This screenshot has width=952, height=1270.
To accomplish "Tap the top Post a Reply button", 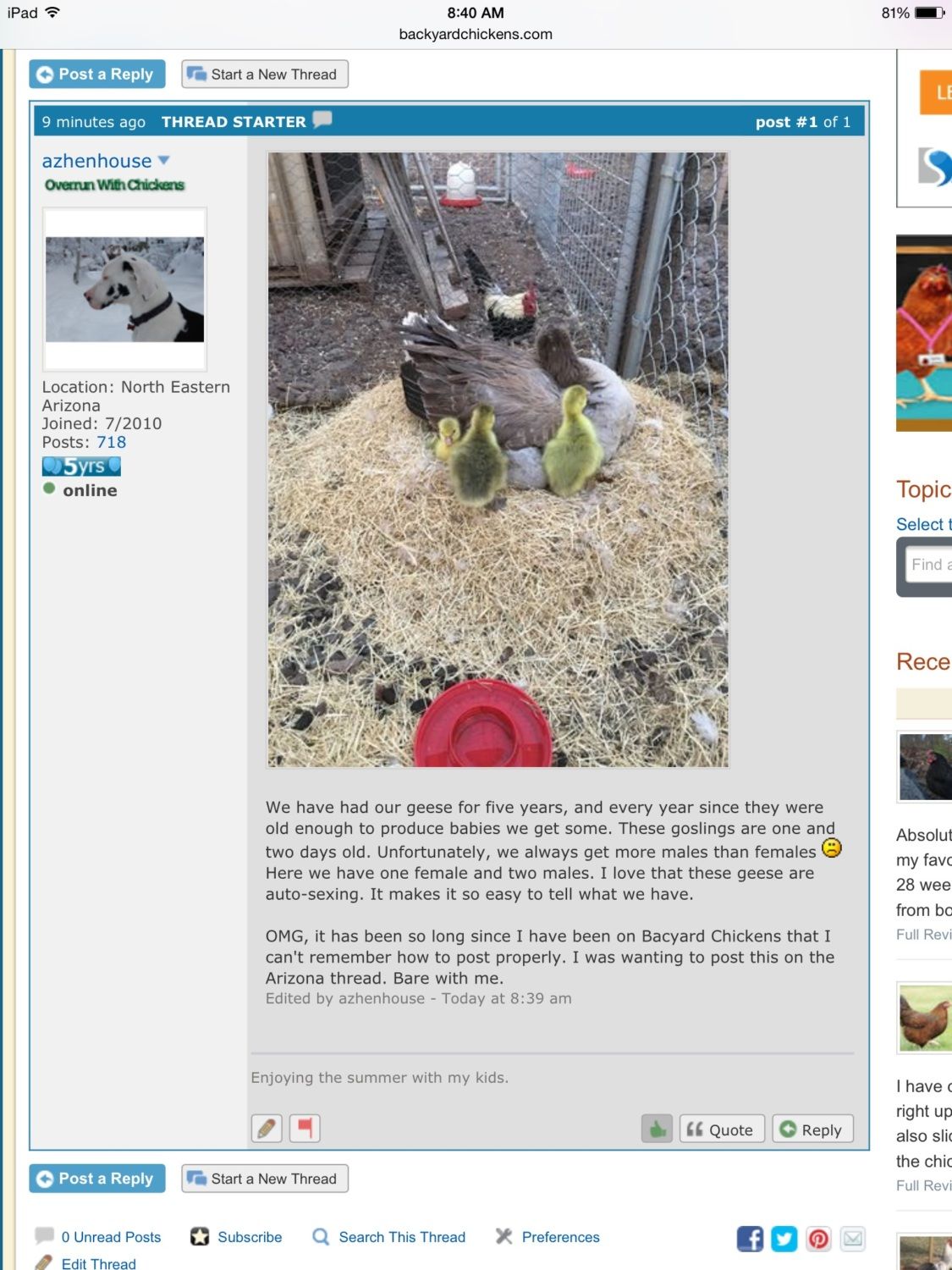I will click(x=96, y=75).
